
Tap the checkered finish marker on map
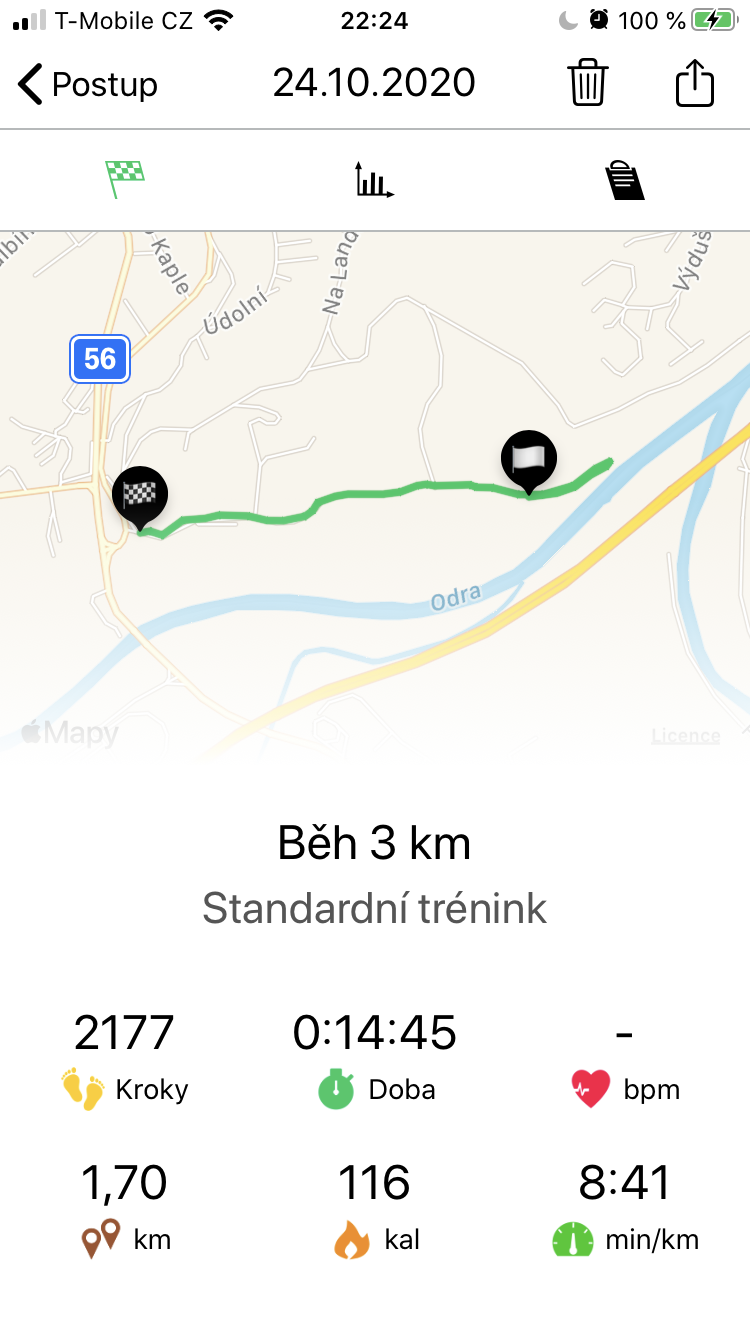coord(140,497)
